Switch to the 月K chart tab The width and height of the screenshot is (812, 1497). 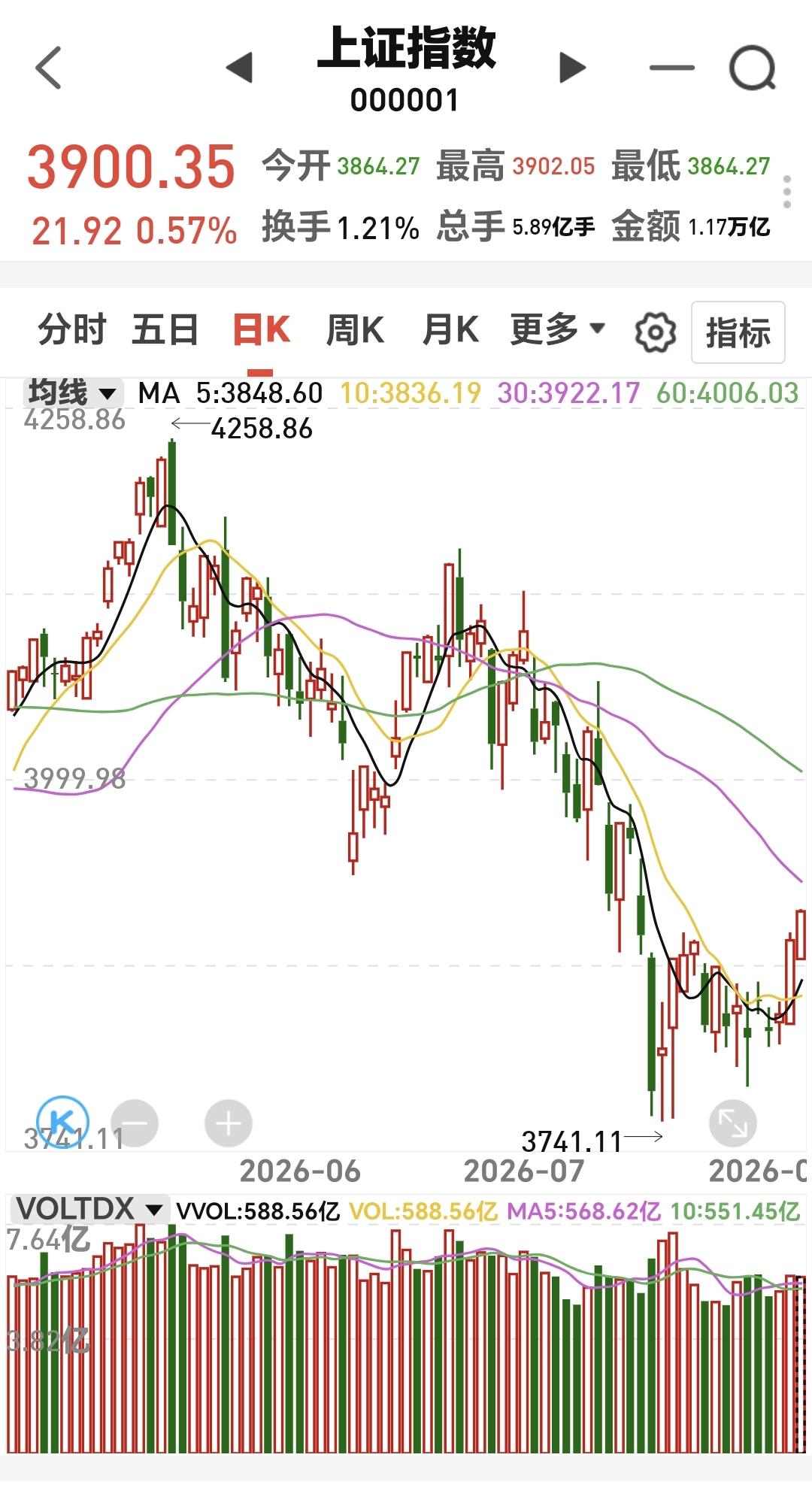tap(450, 330)
